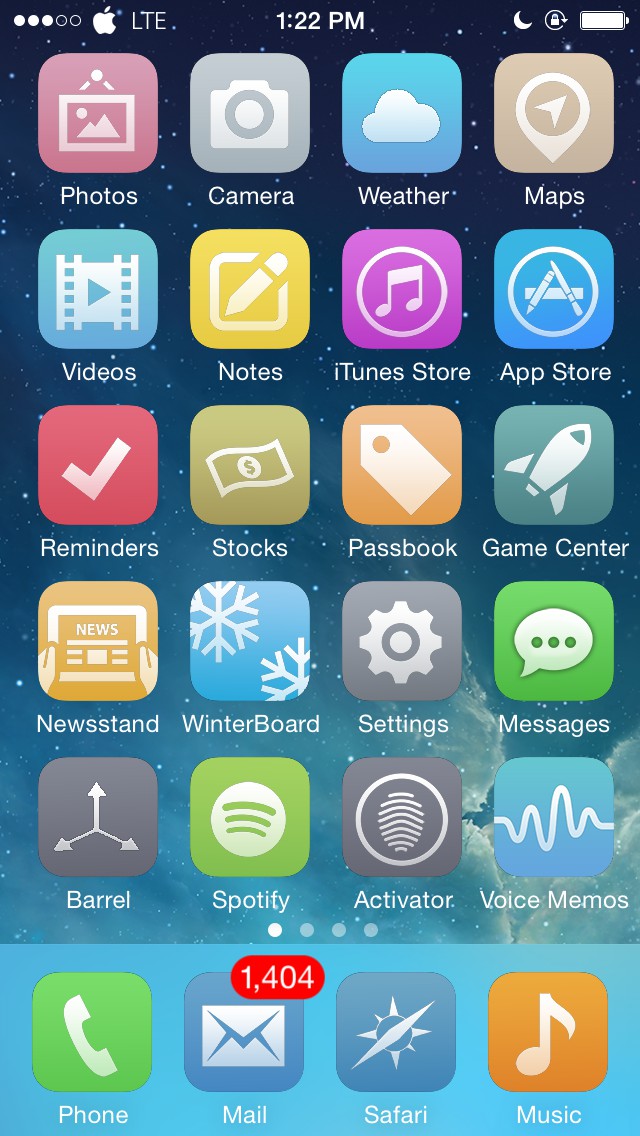Open Mail with 1,404 unread
Viewport: 640px width, 1136px height.
244,1032
